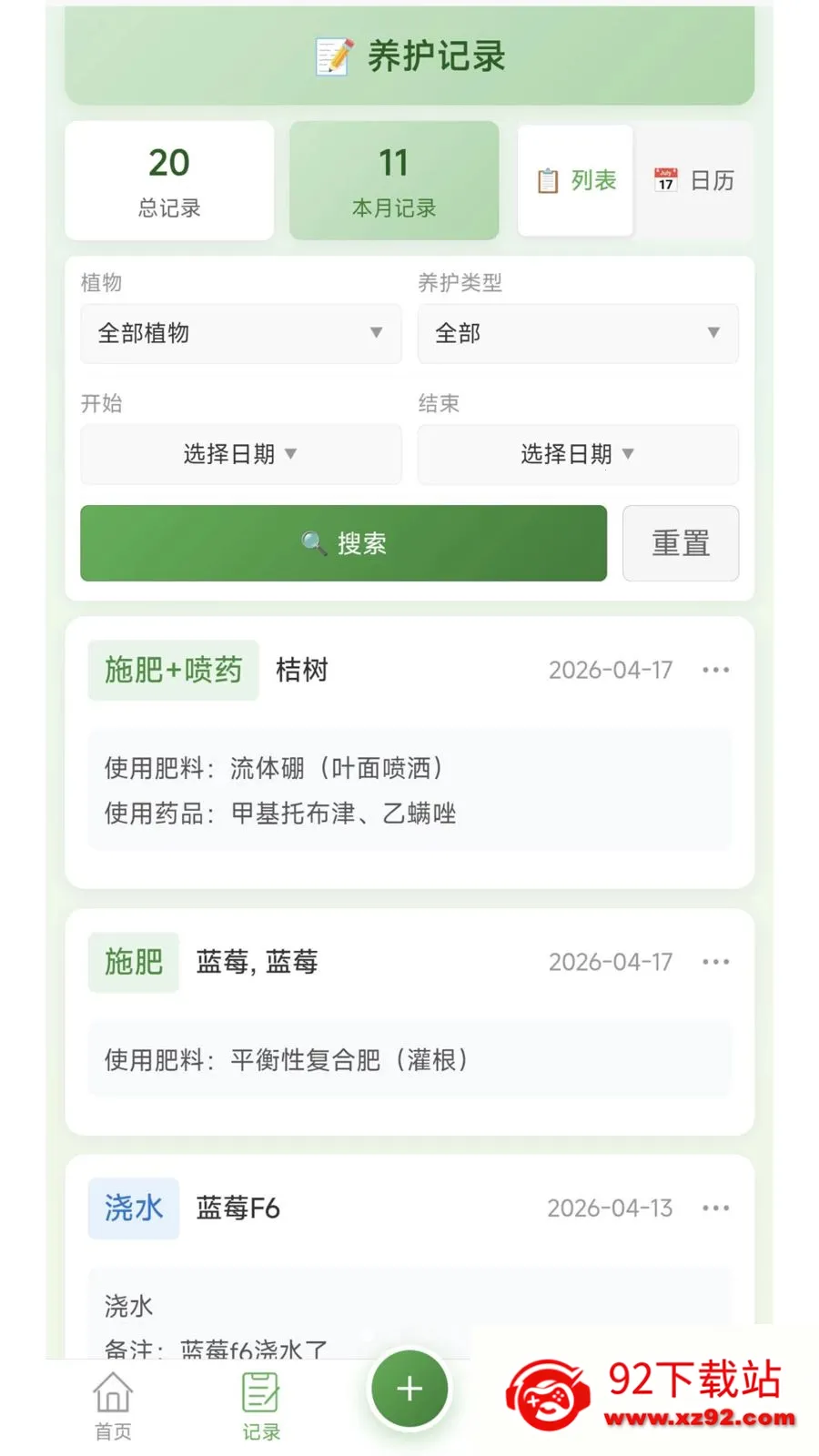
Task: Show the 本月记录 count card
Action: [394, 180]
